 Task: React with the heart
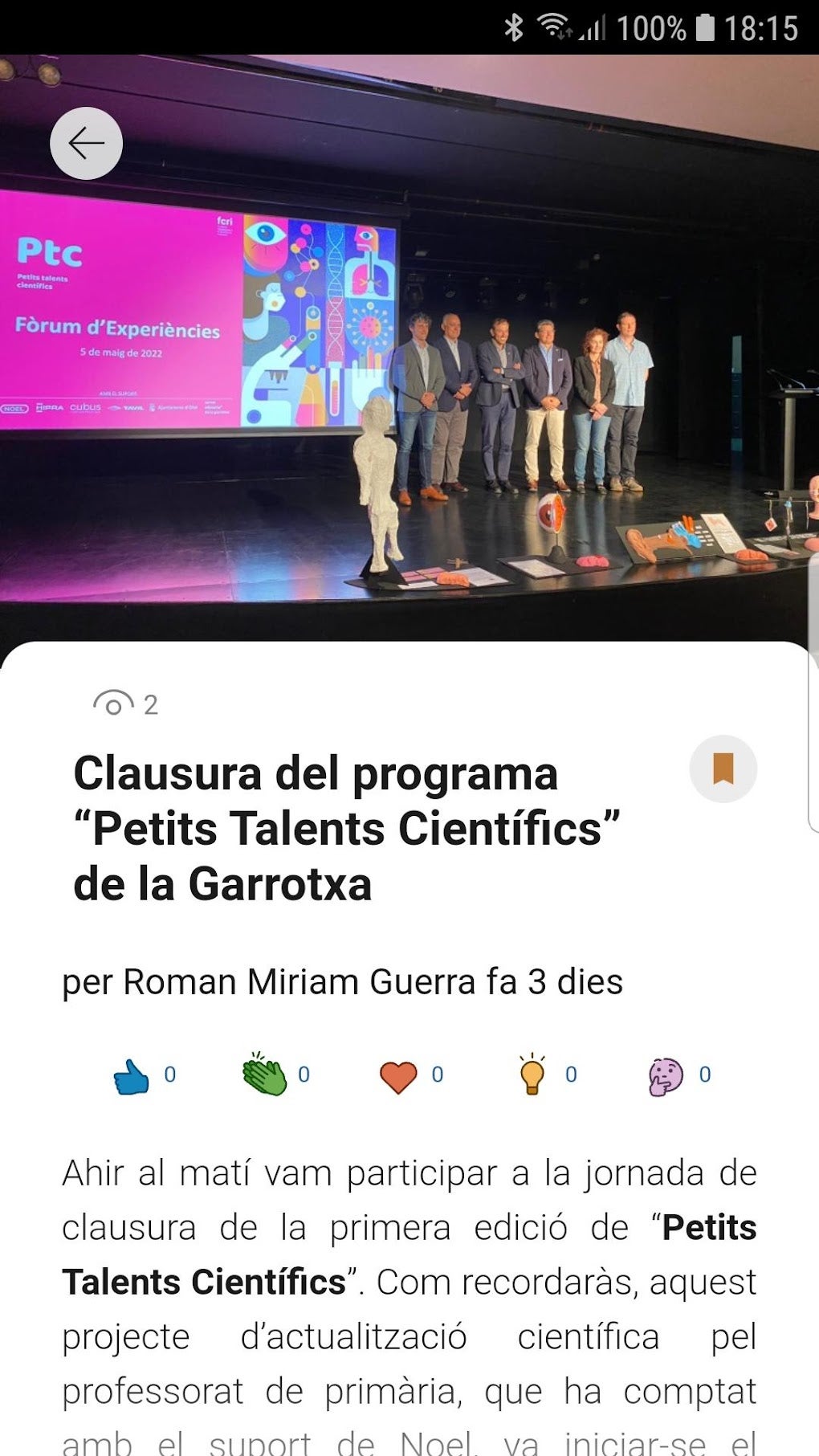click(x=398, y=1076)
